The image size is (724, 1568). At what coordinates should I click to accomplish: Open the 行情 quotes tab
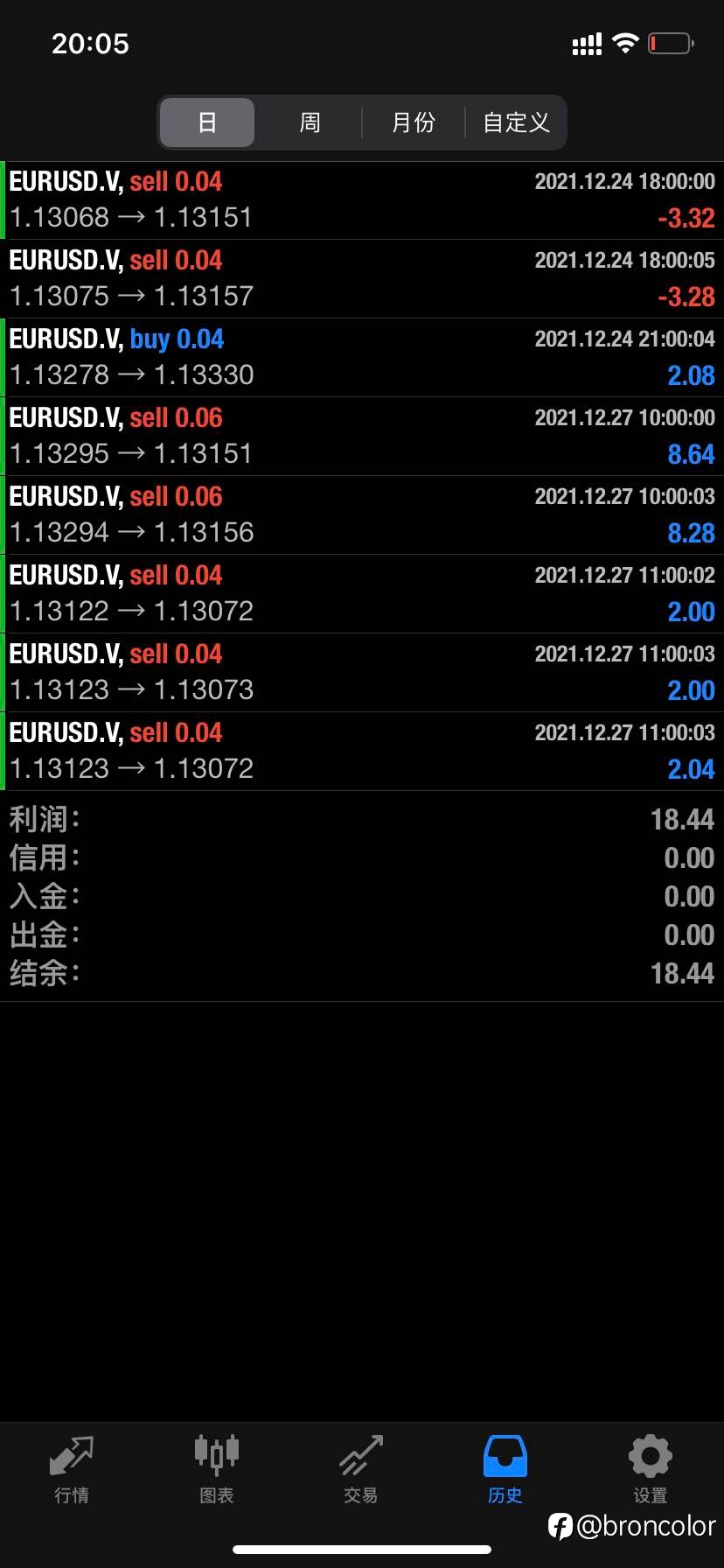72,1470
